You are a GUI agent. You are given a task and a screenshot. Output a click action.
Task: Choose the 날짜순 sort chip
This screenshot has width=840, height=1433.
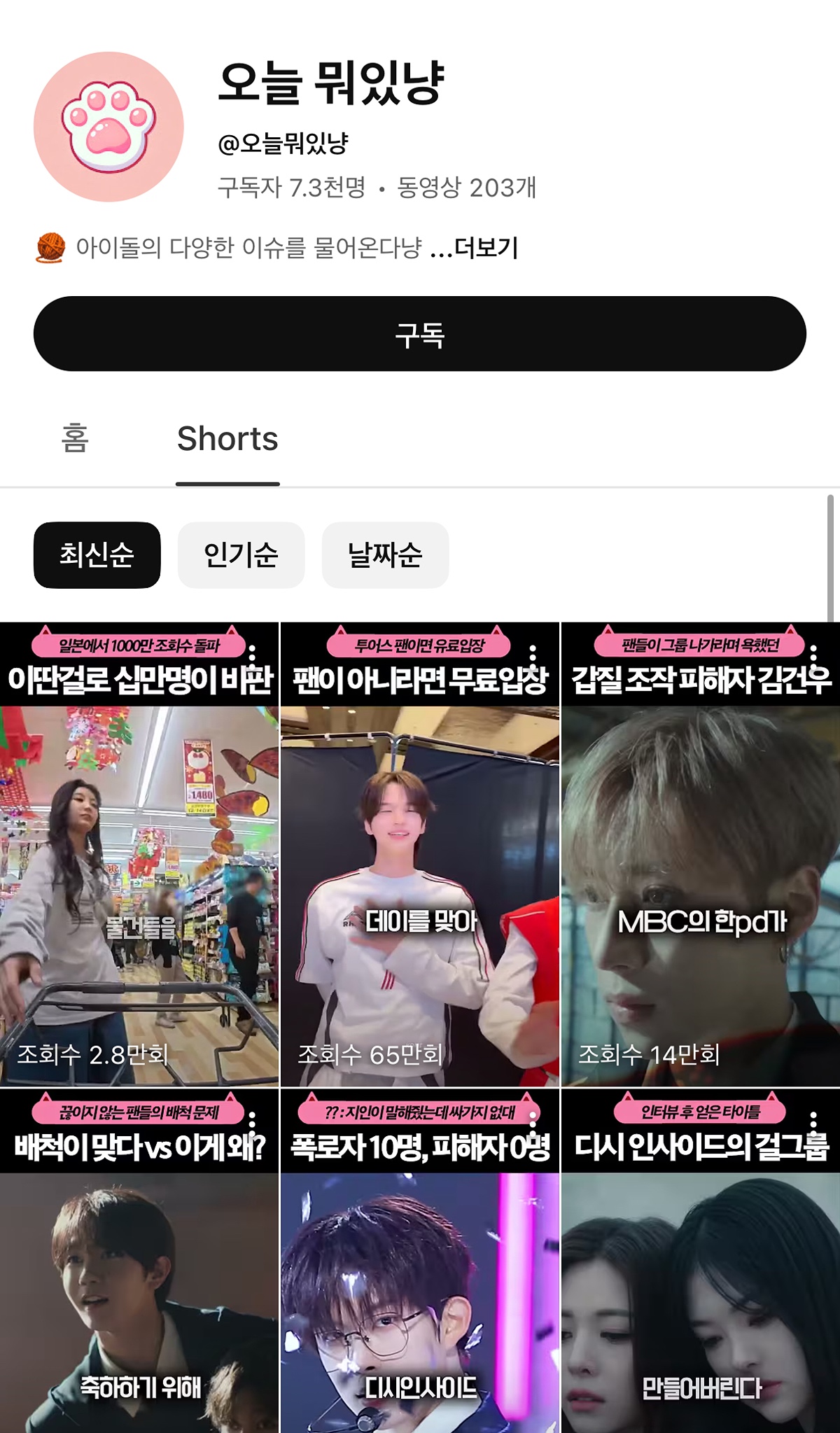(385, 555)
